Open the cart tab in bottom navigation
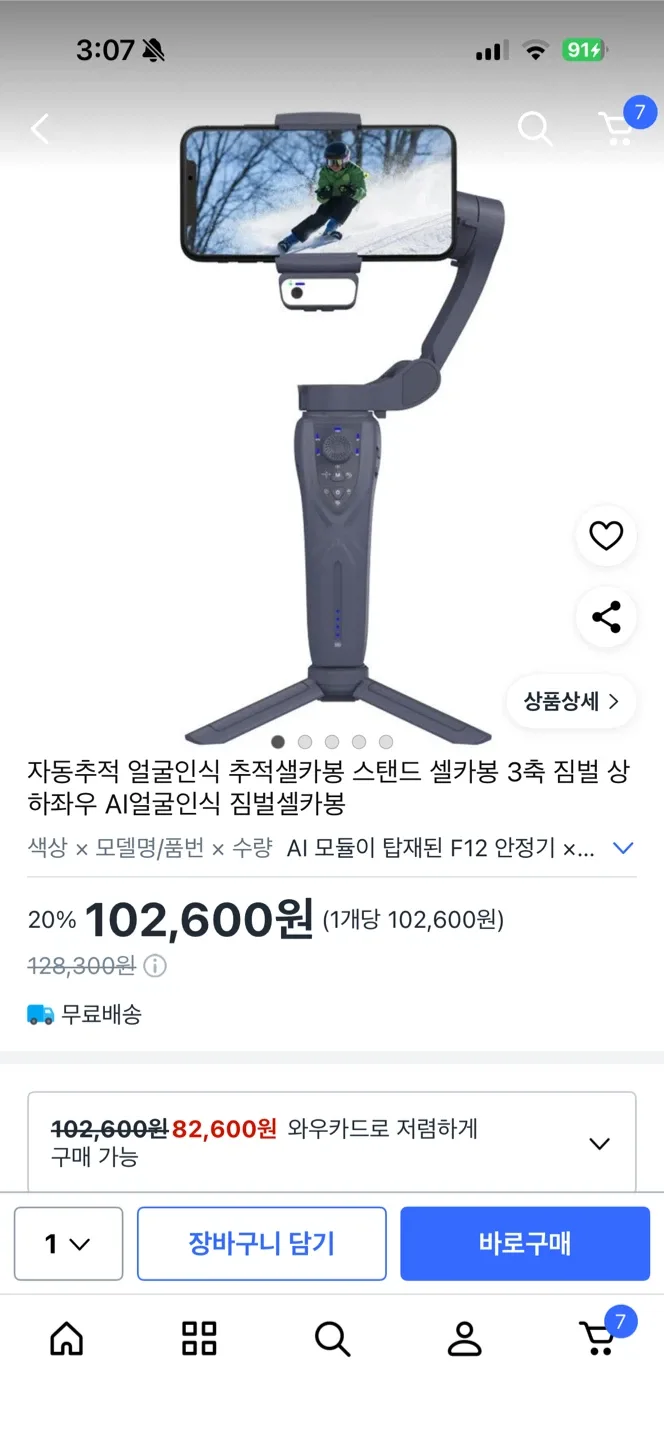This screenshot has height=1440, width=664. point(598,1338)
